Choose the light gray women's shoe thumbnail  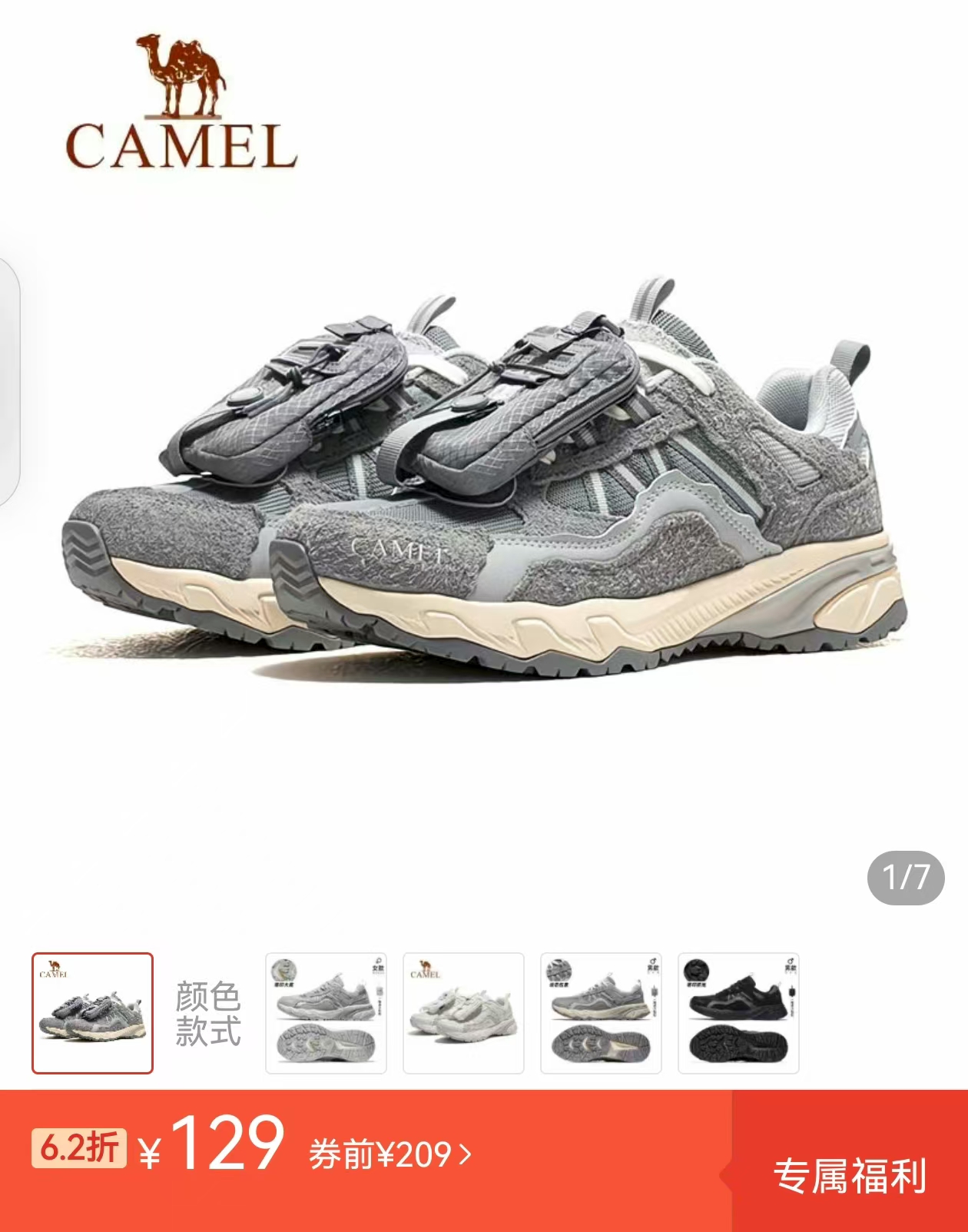pyautogui.click(x=326, y=1013)
